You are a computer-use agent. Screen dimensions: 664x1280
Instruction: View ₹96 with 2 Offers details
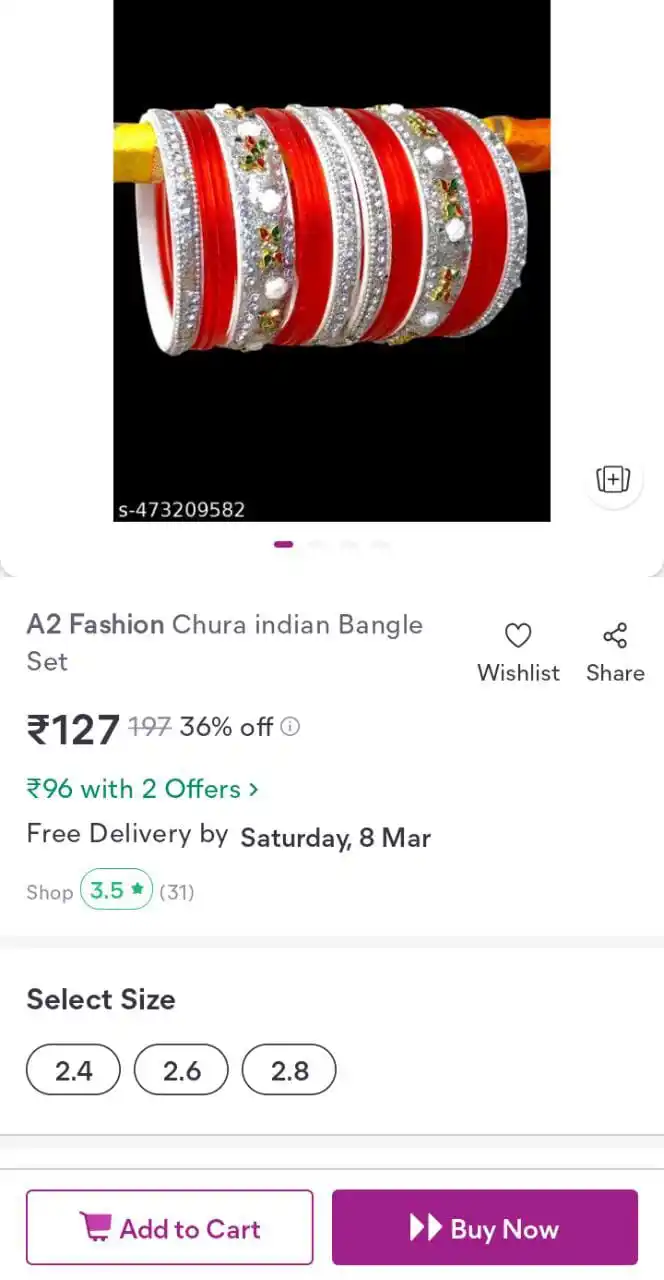143,789
